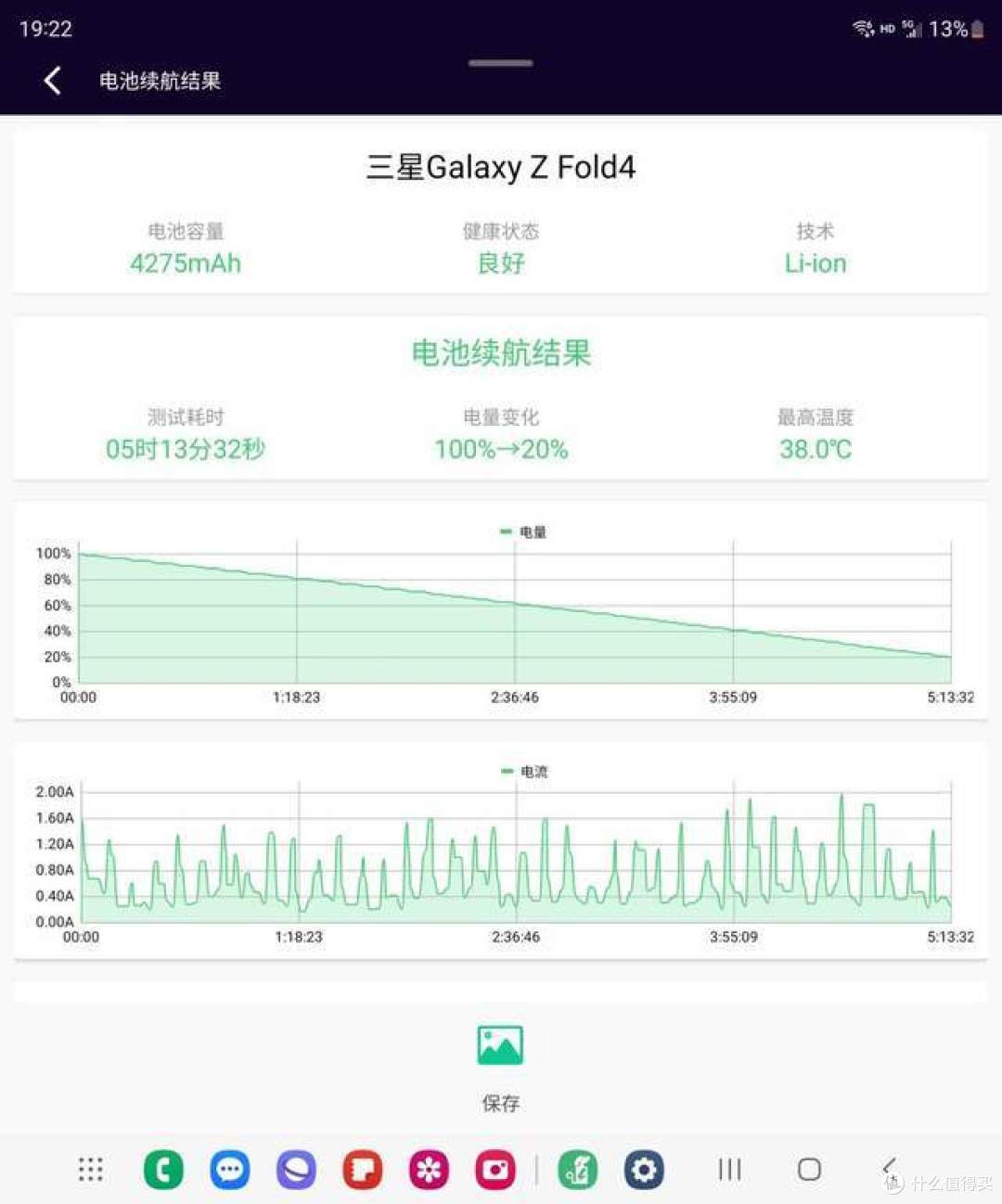The height and width of the screenshot is (1204, 1002).
Task: Select the 电池续航结果 title in header
Action: tap(160, 81)
